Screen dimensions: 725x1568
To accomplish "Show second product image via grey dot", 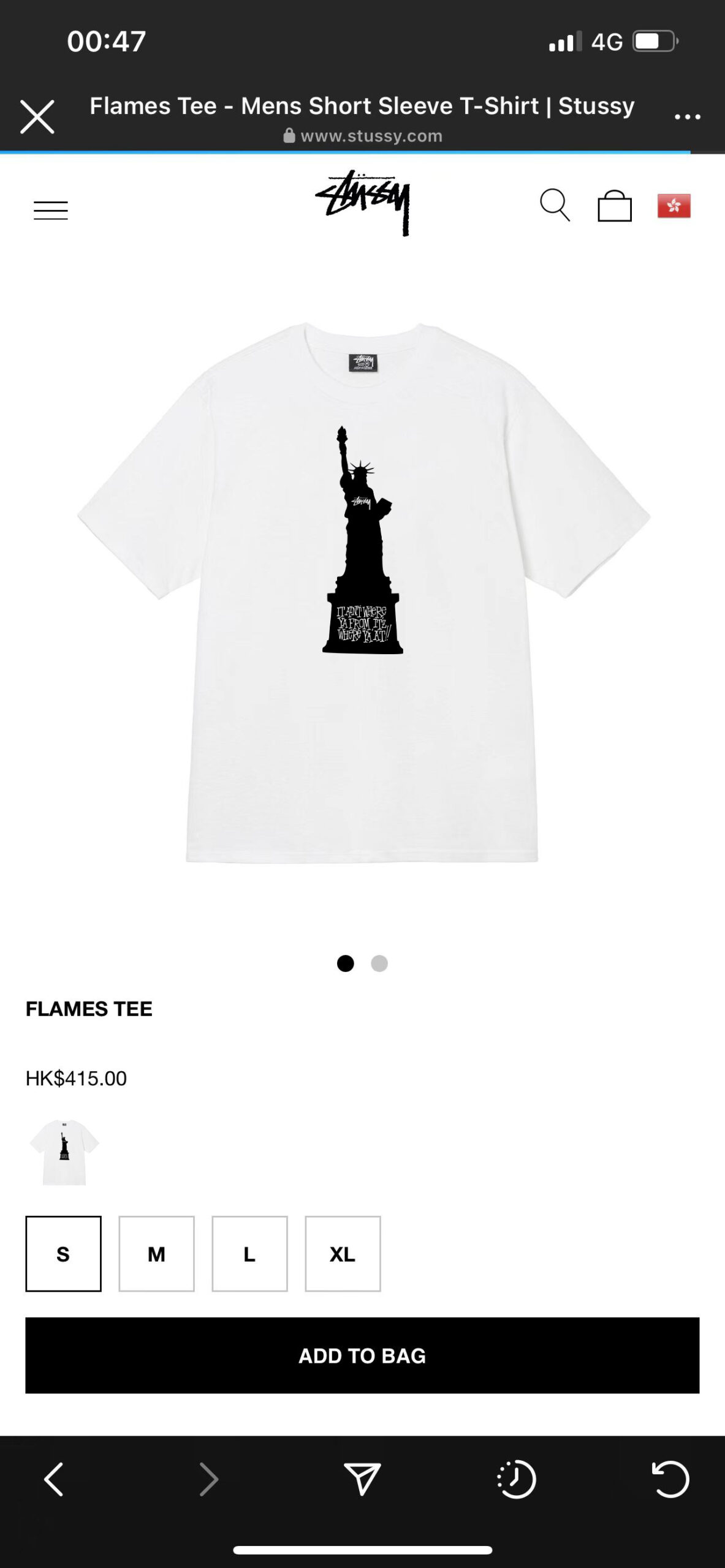I will 379,963.
